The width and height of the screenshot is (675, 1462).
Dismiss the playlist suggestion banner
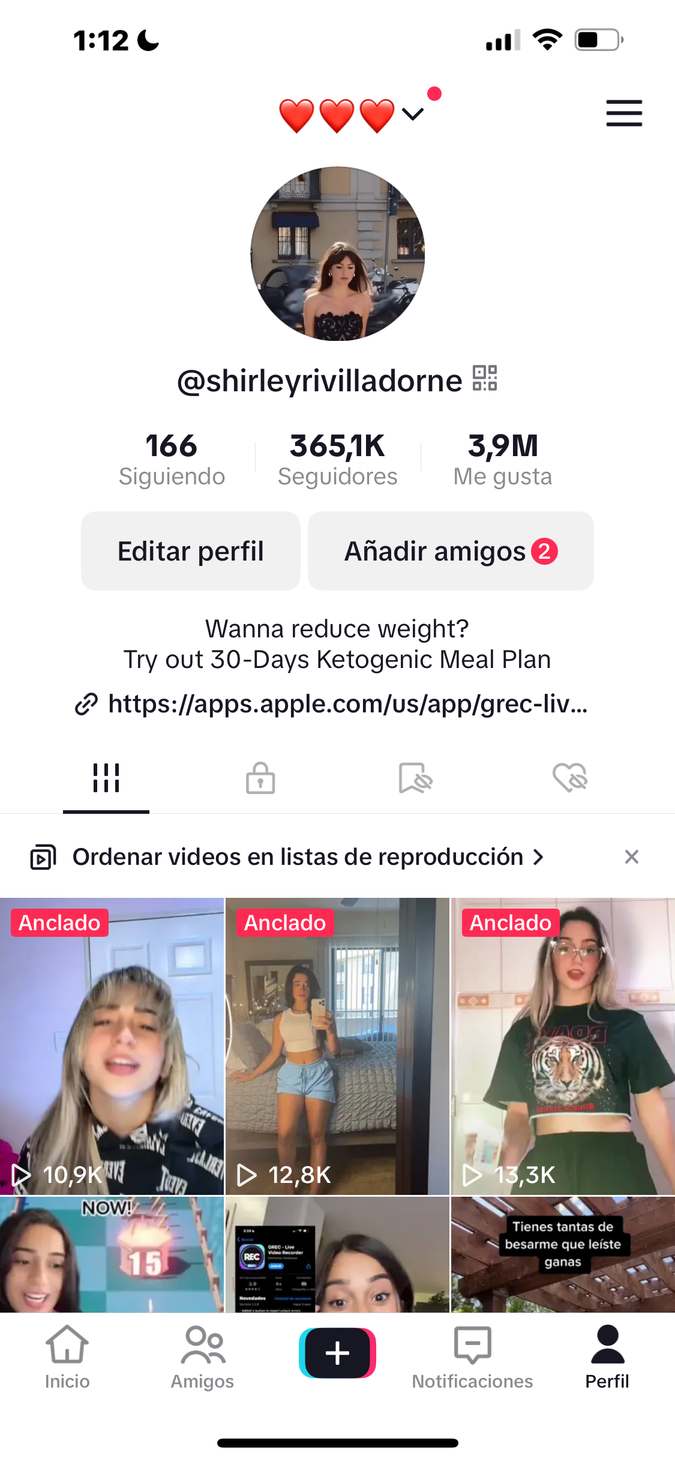tap(631, 857)
